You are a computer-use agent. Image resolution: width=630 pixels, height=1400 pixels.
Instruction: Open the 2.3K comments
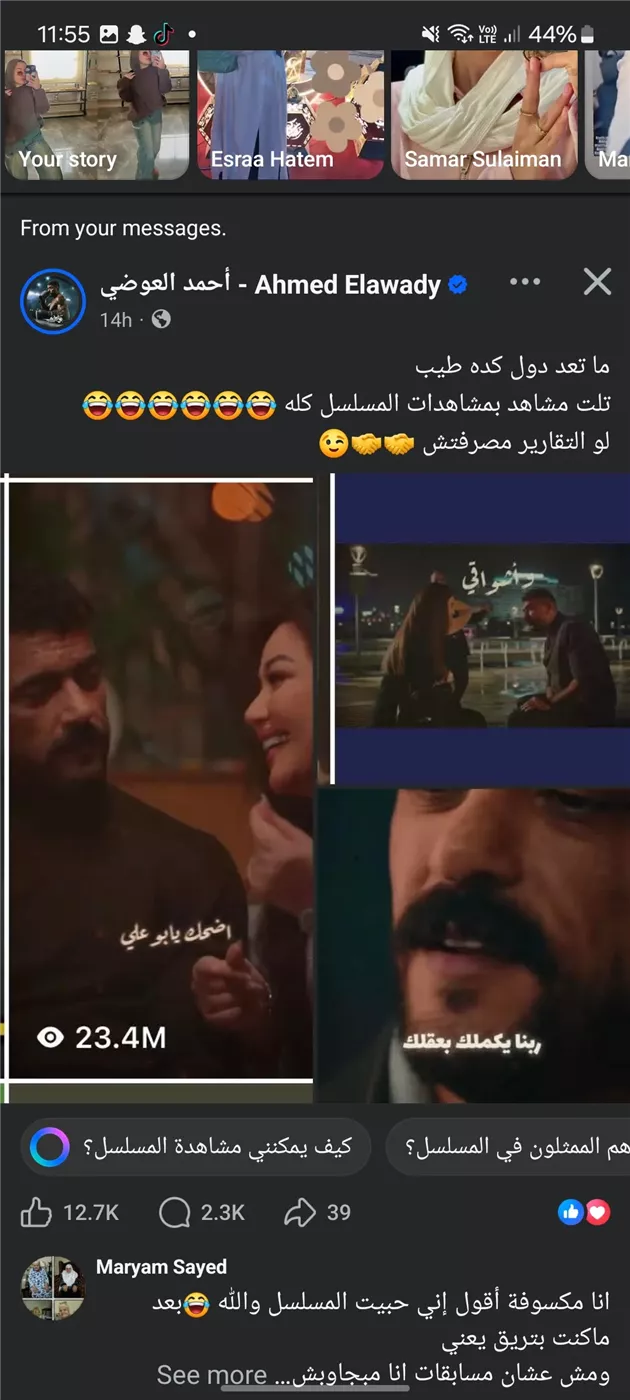[x=201, y=1212]
